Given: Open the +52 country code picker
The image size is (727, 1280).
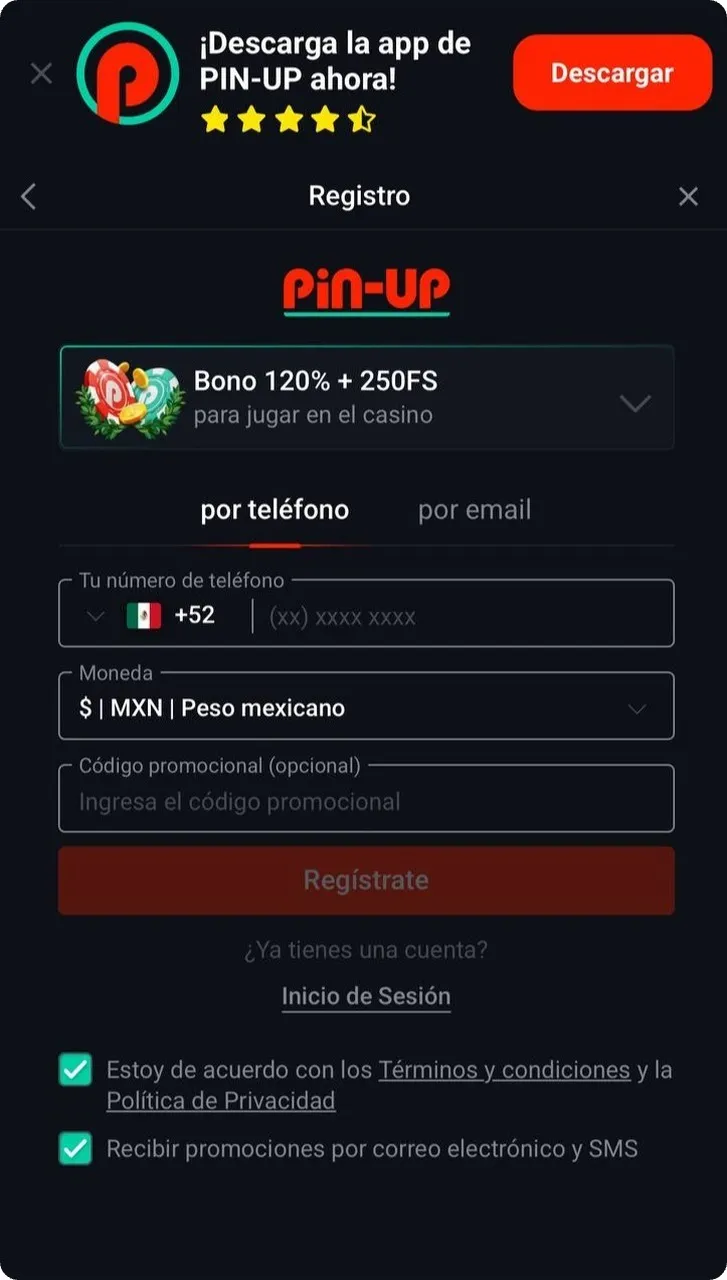Looking at the screenshot, I should pos(150,615).
